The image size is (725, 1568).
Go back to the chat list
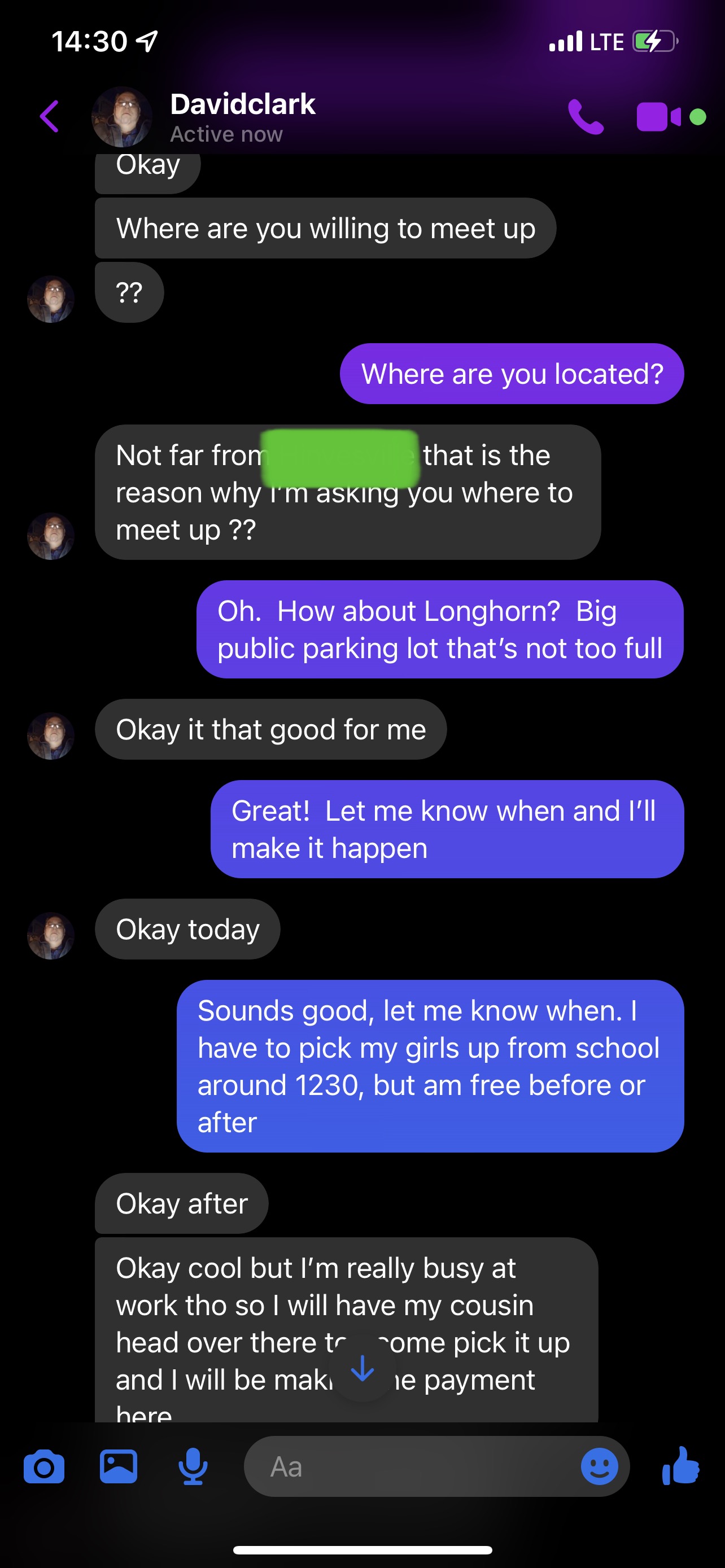pos(49,116)
